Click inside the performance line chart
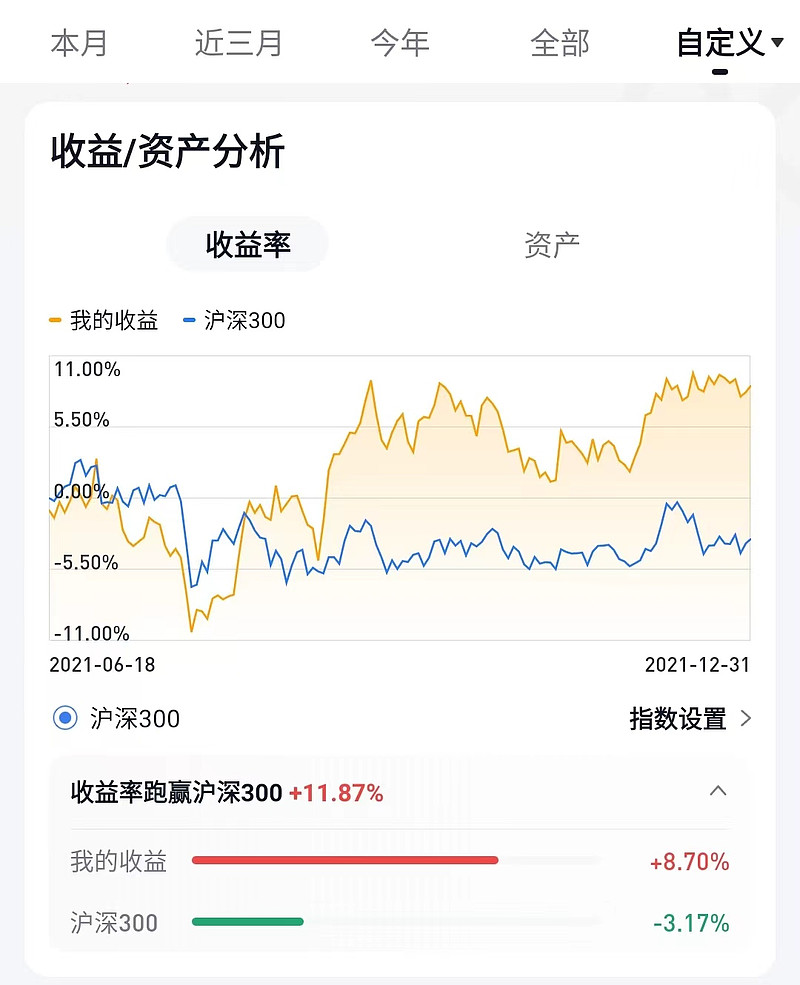 click(x=400, y=495)
